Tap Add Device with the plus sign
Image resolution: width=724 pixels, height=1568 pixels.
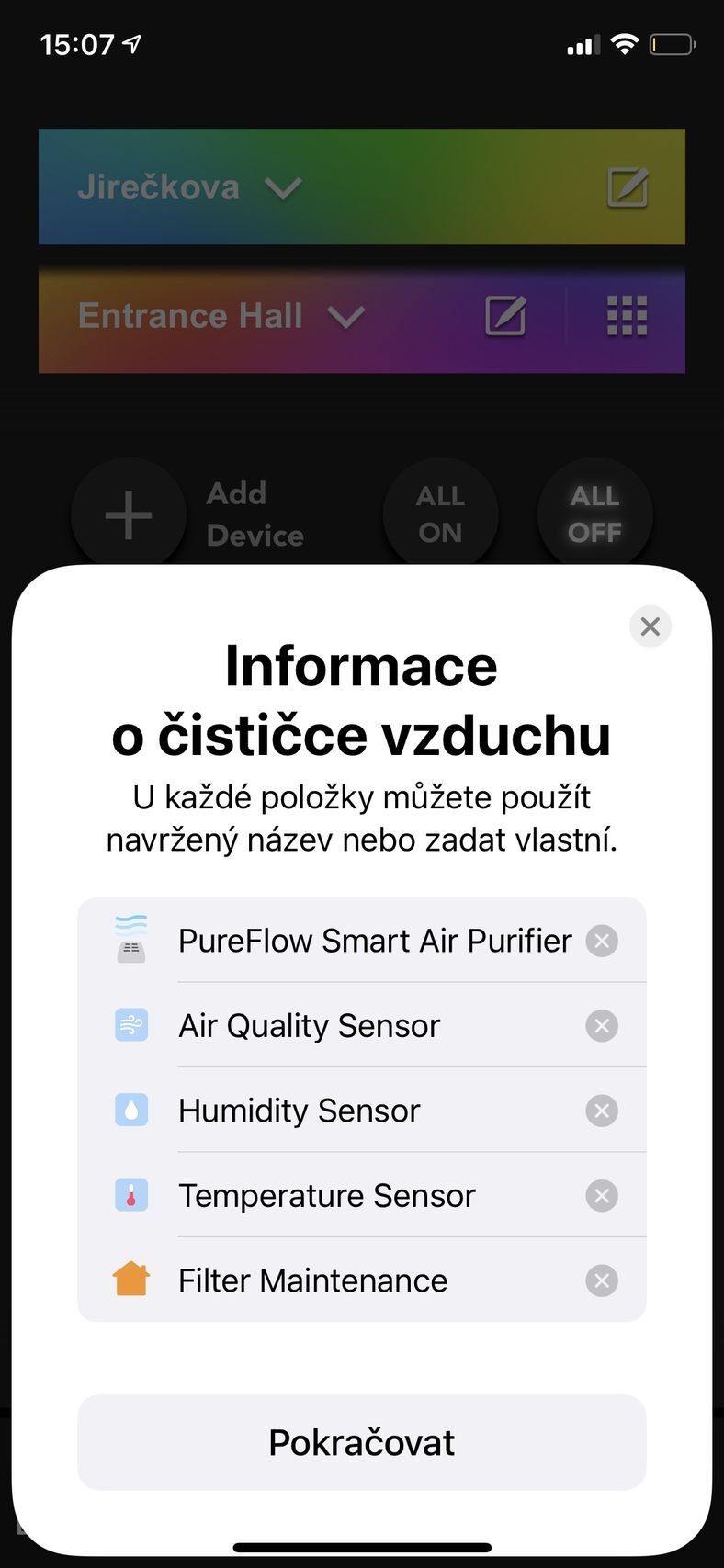click(129, 514)
